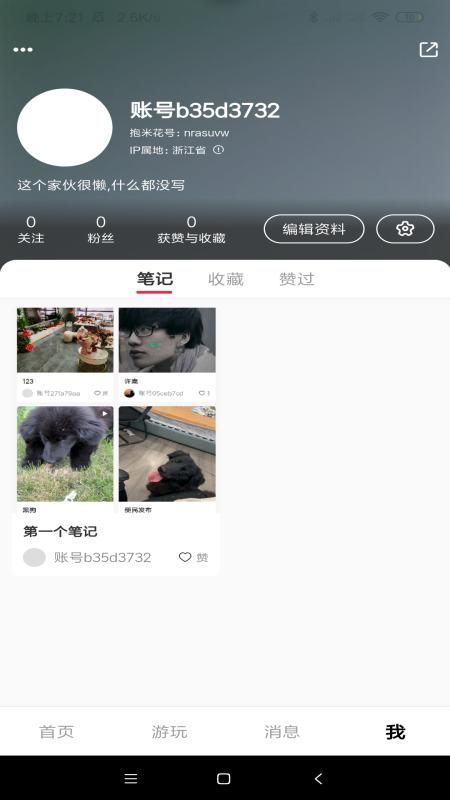Viewport: 450px width, 800px height.
Task: View the 粉丝 followers list
Action: click(101, 230)
